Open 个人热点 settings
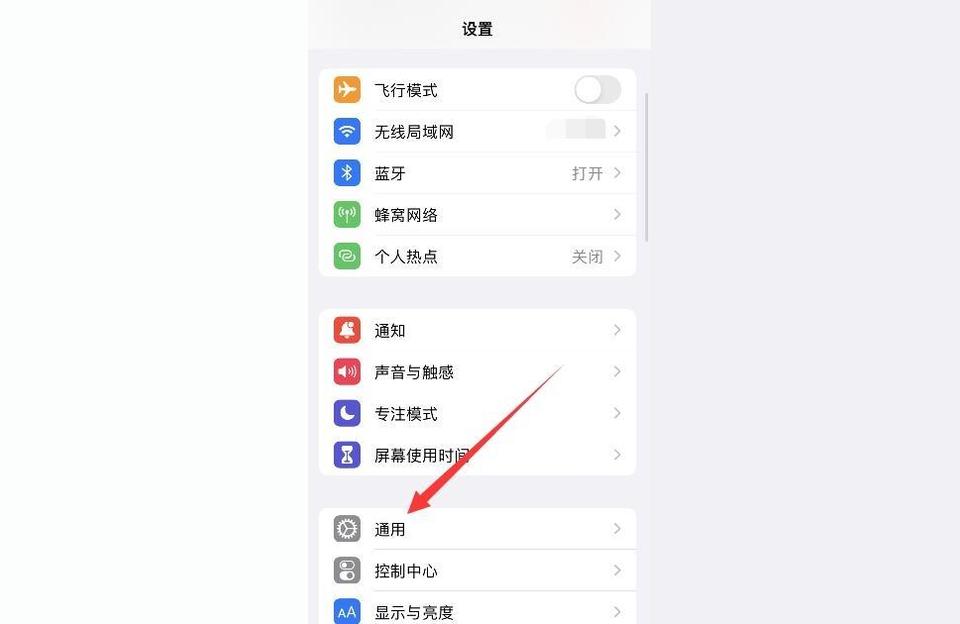The image size is (960, 624). [476, 256]
